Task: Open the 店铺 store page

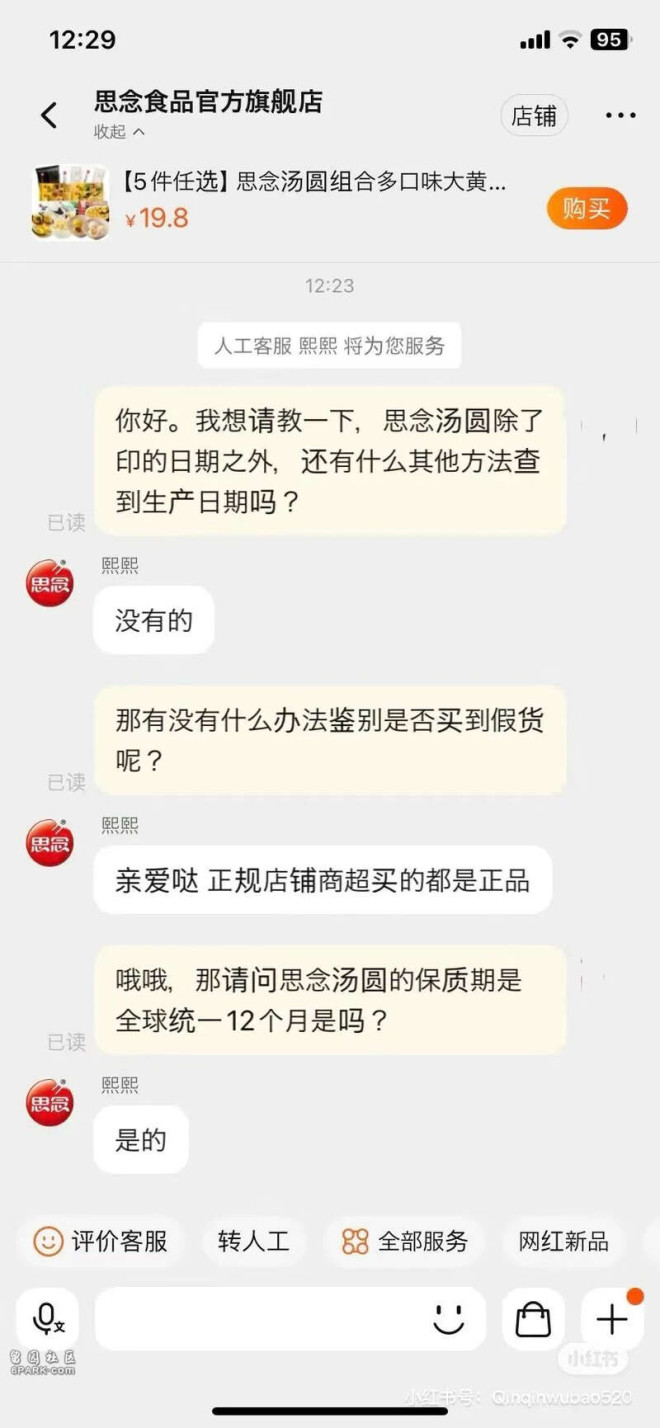Action: (534, 116)
